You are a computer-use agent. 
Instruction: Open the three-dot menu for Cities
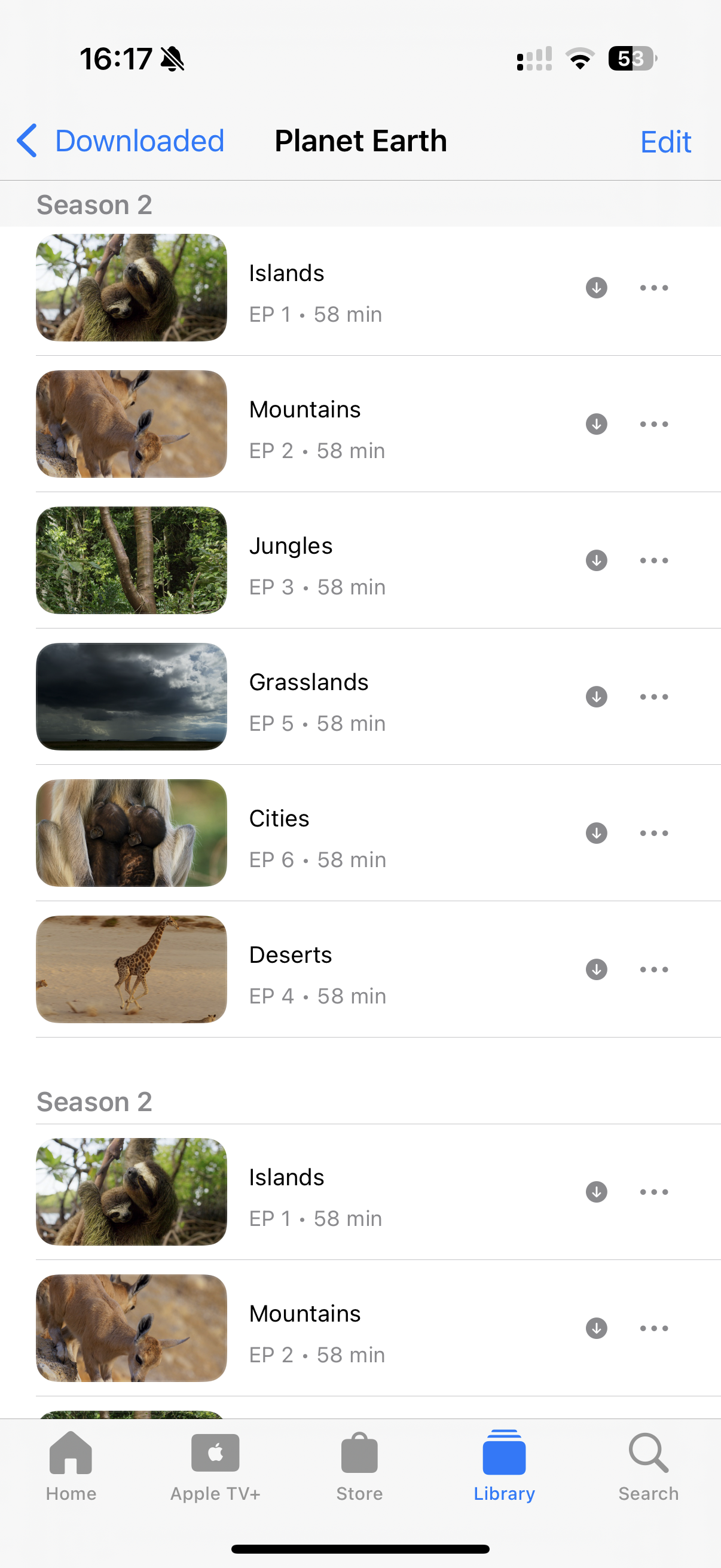pos(653,832)
